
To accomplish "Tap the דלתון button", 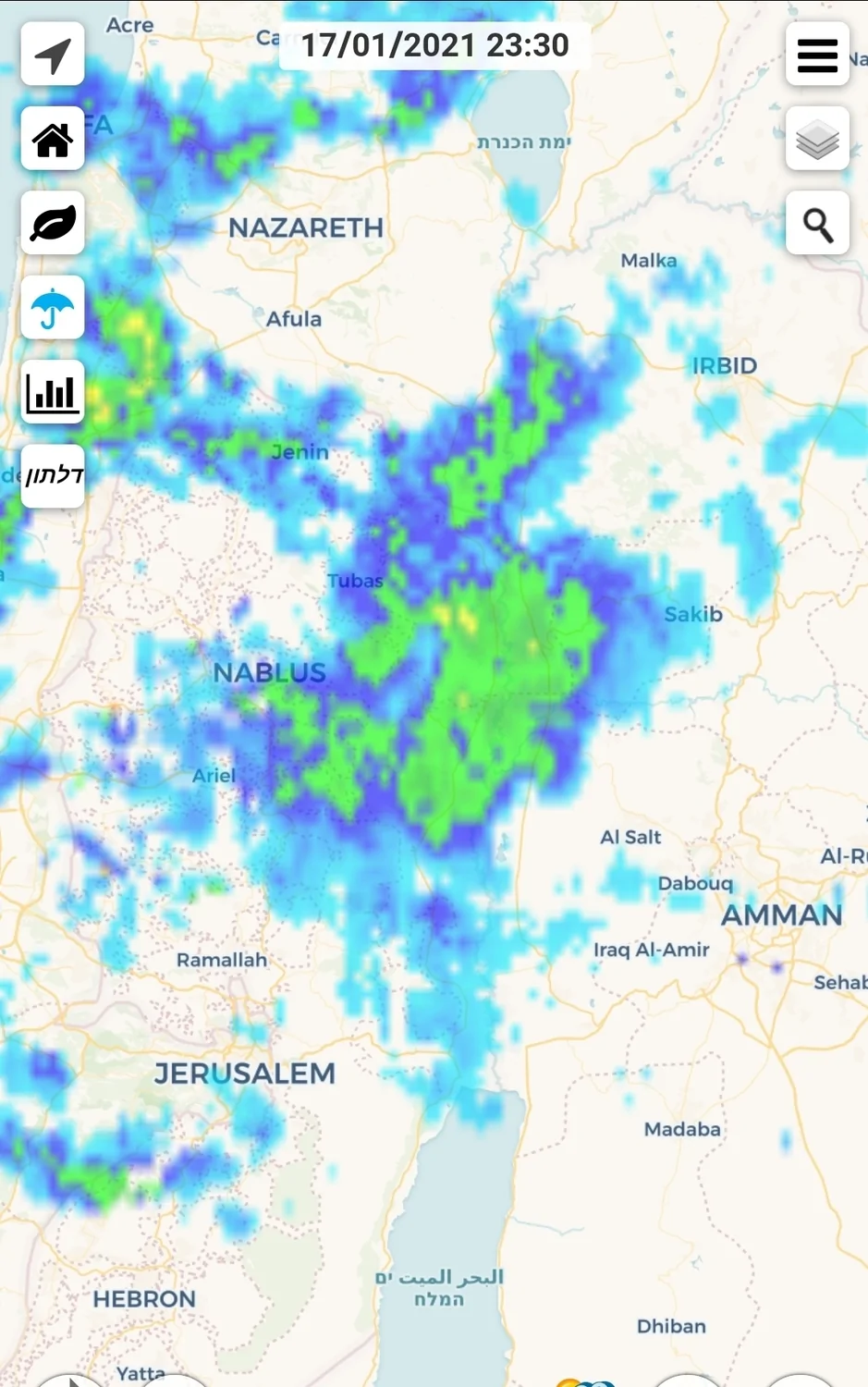I will pos(53,476).
